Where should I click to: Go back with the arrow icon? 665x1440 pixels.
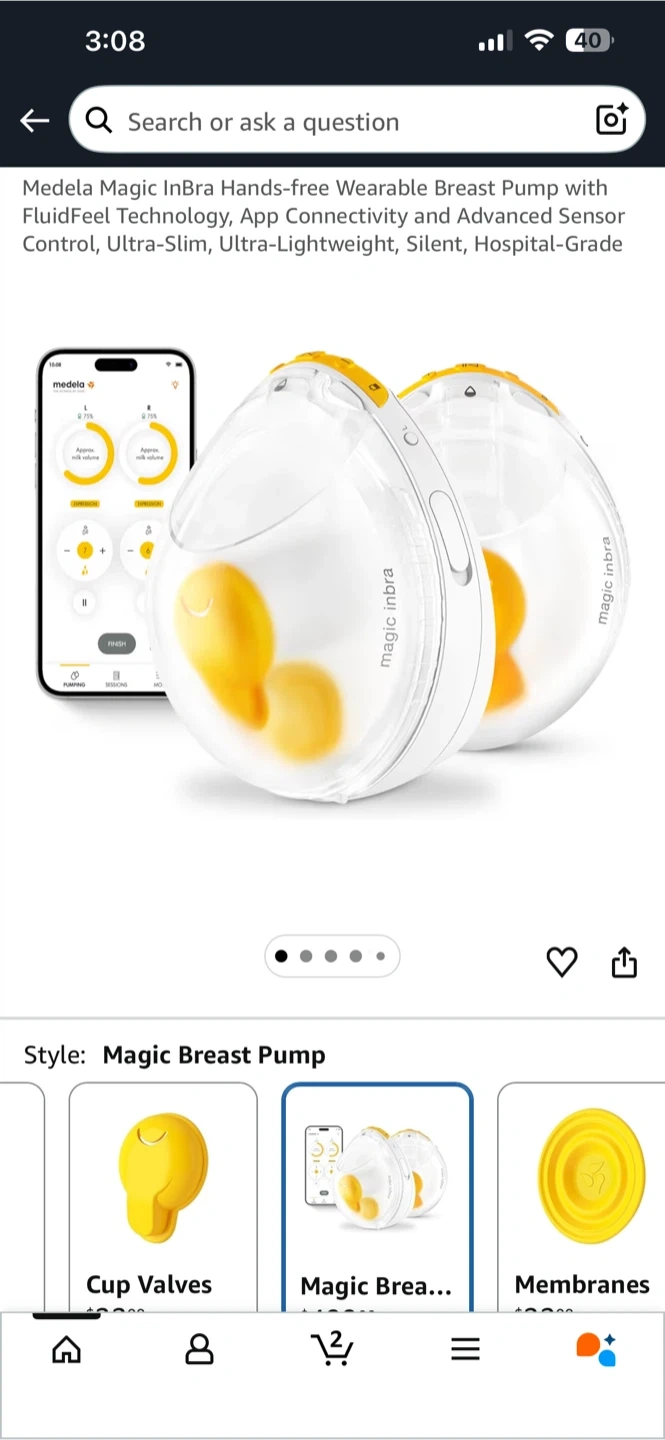coord(34,122)
